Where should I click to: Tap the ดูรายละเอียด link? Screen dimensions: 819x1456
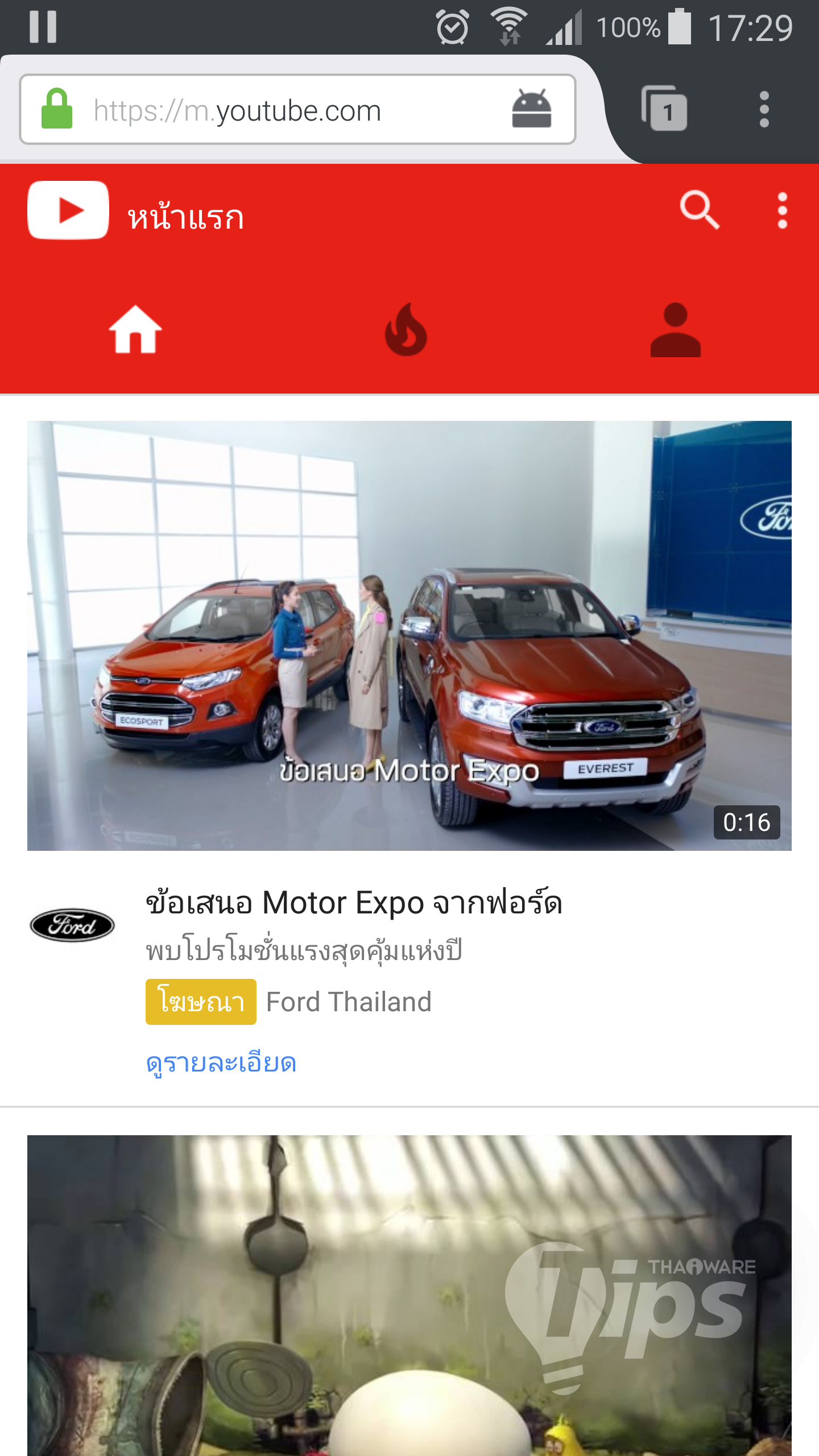coord(221,1062)
